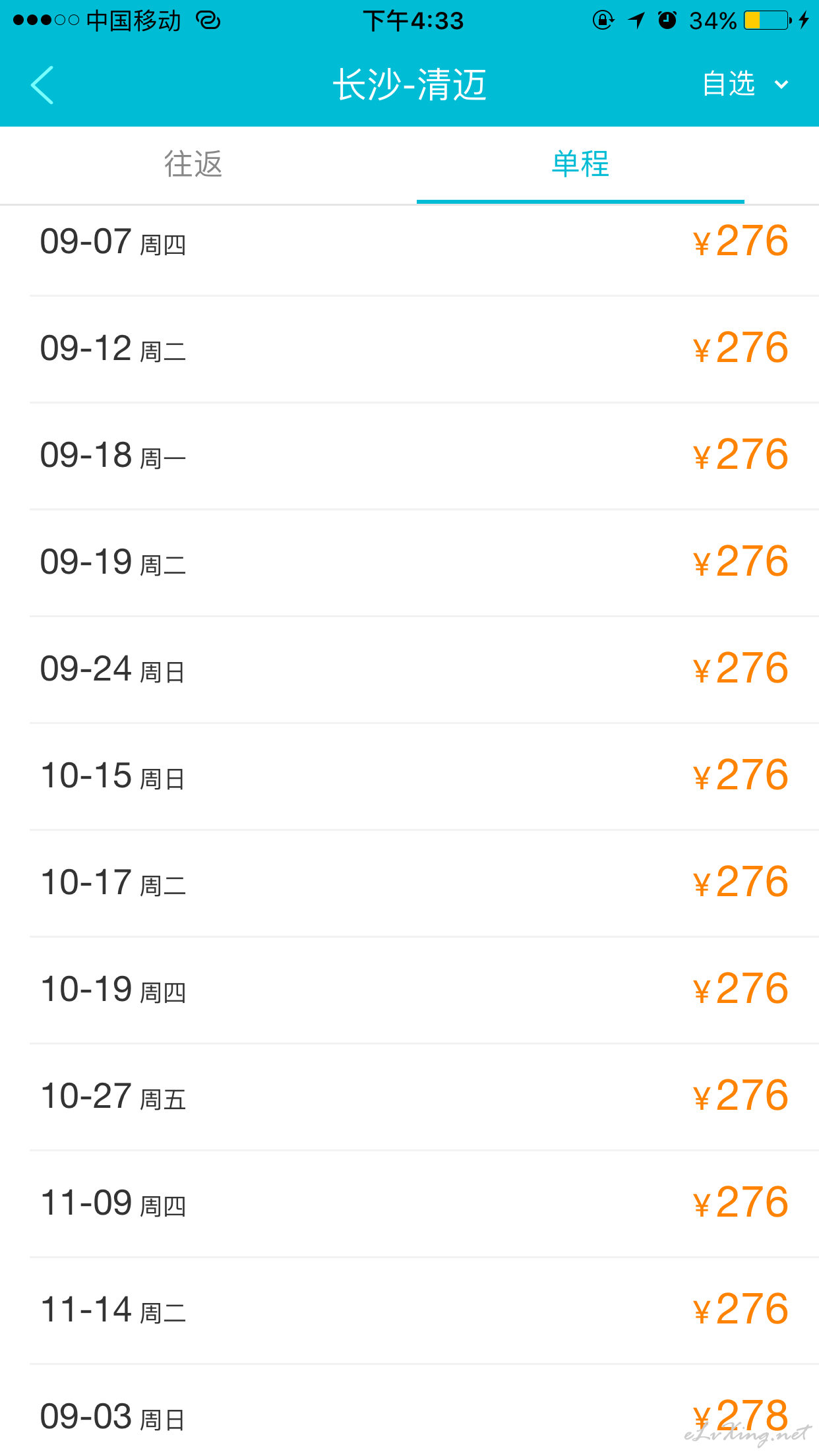This screenshot has width=819, height=1456.
Task: Select the 09-18 周一 fare
Action: (409, 456)
